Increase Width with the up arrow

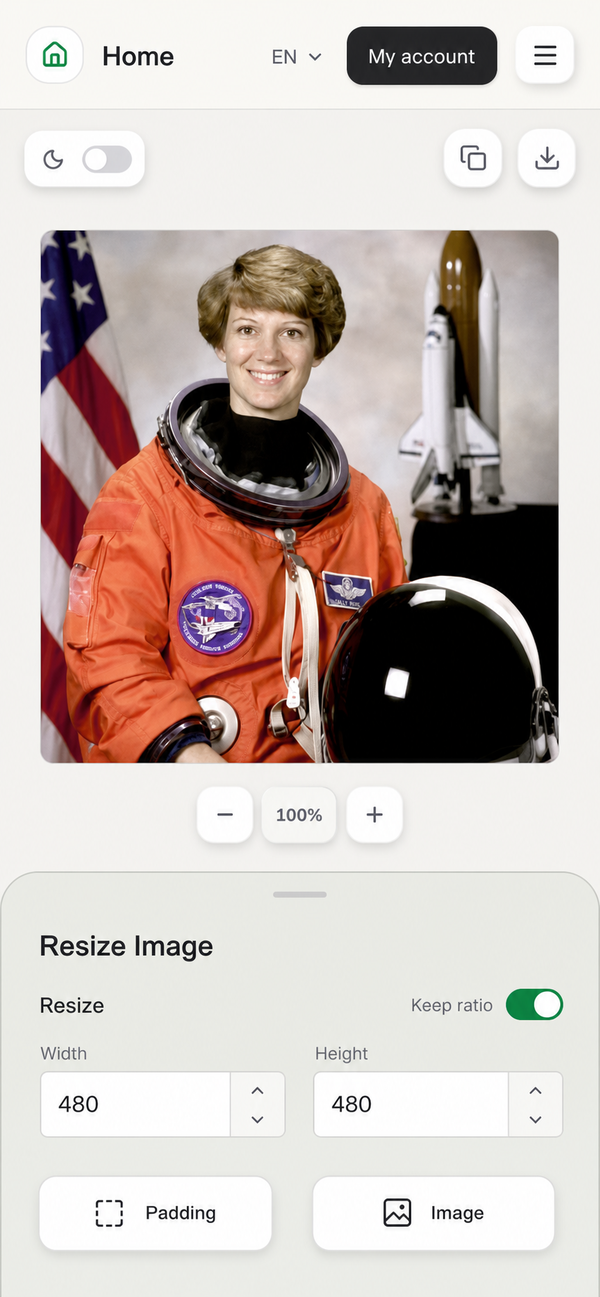(258, 1090)
